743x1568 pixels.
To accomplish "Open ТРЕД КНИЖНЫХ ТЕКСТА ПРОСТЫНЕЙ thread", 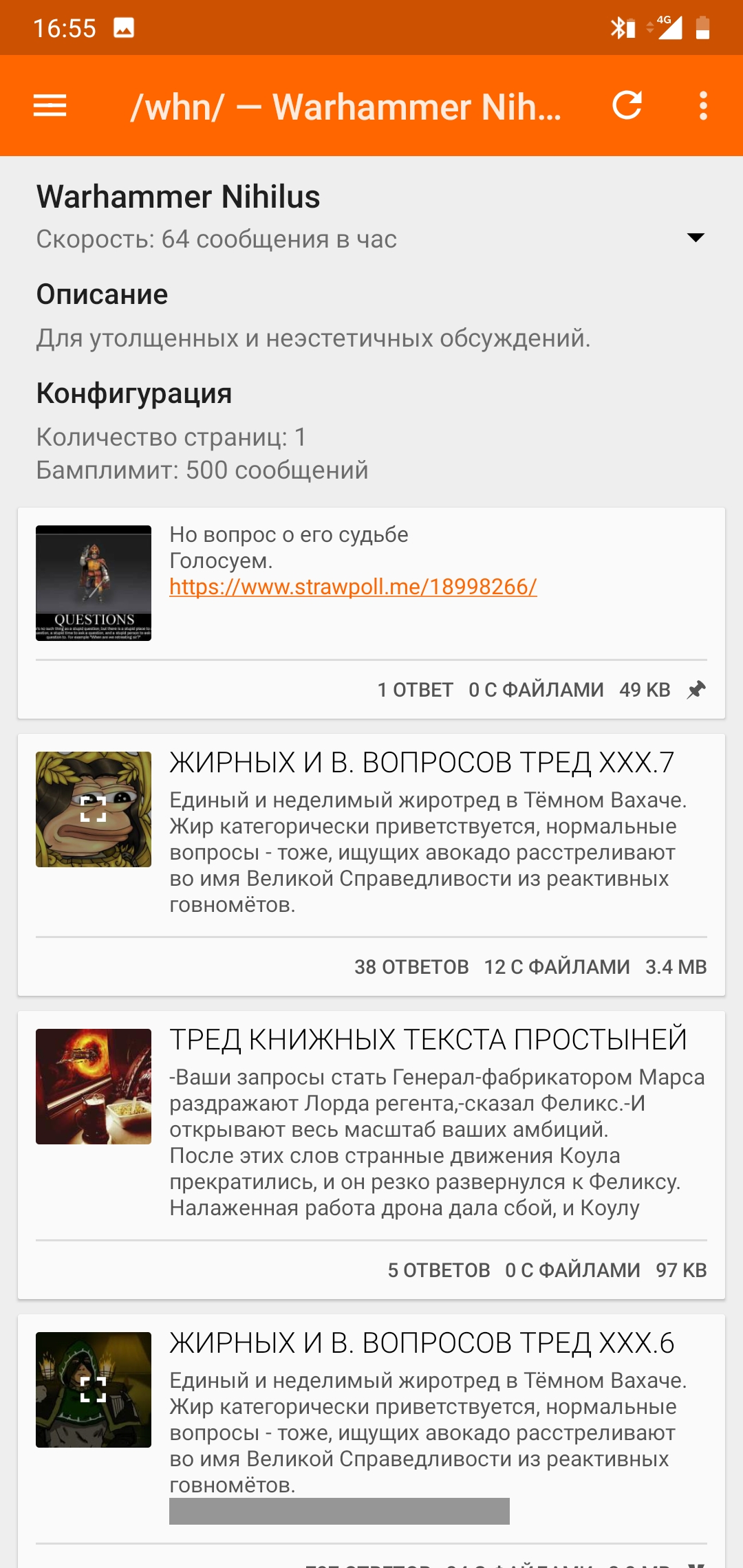I will (x=371, y=1155).
